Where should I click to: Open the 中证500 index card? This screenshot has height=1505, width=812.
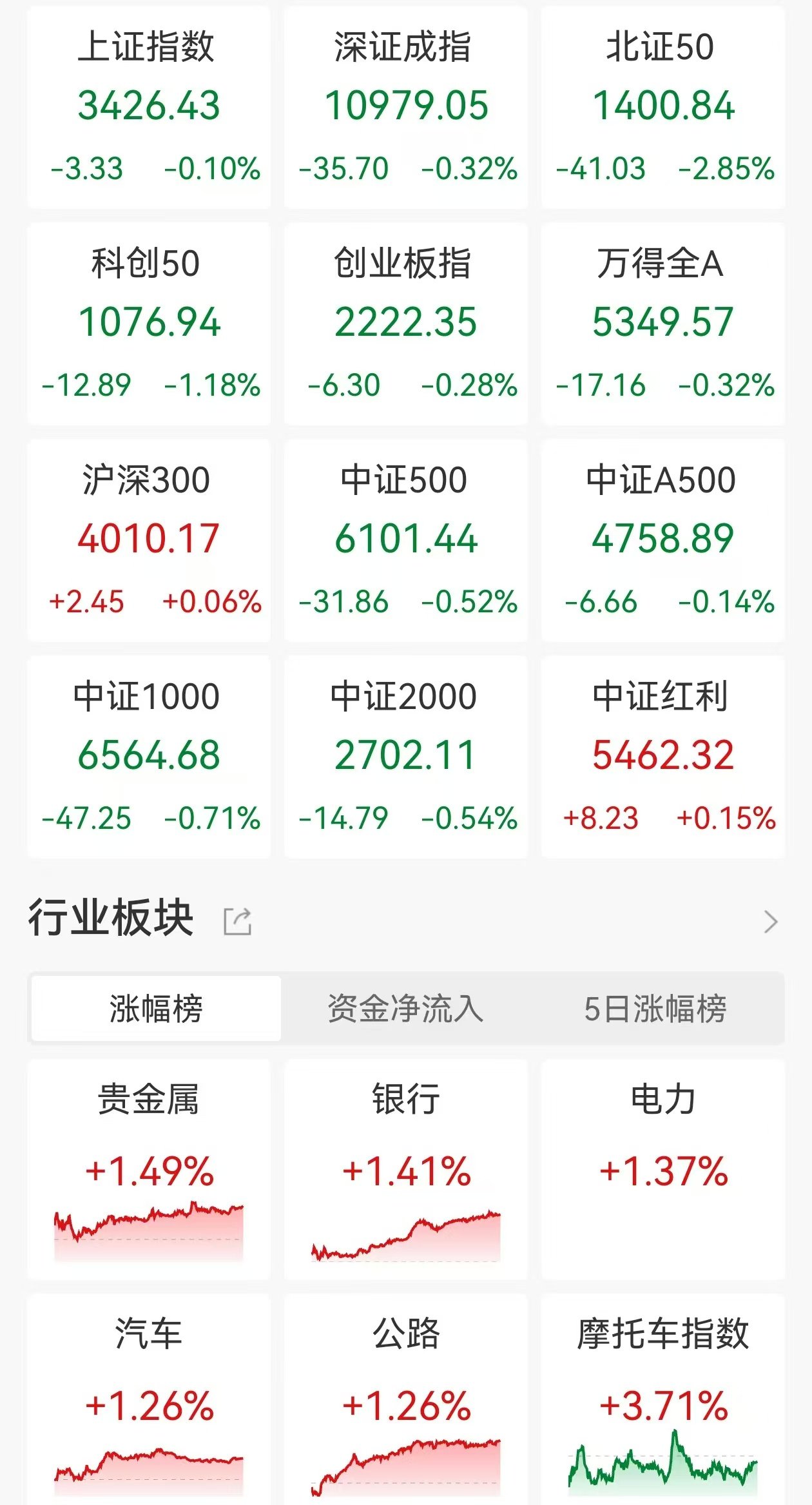click(406, 540)
